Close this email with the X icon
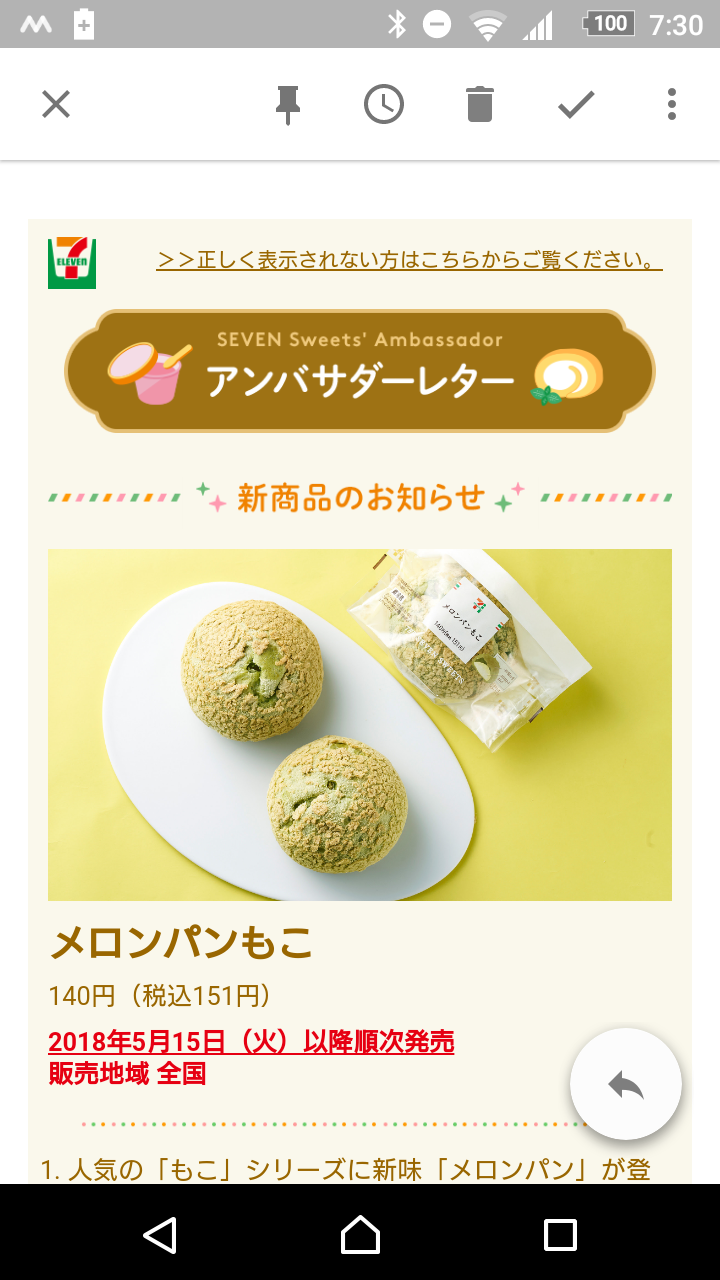 tap(56, 104)
